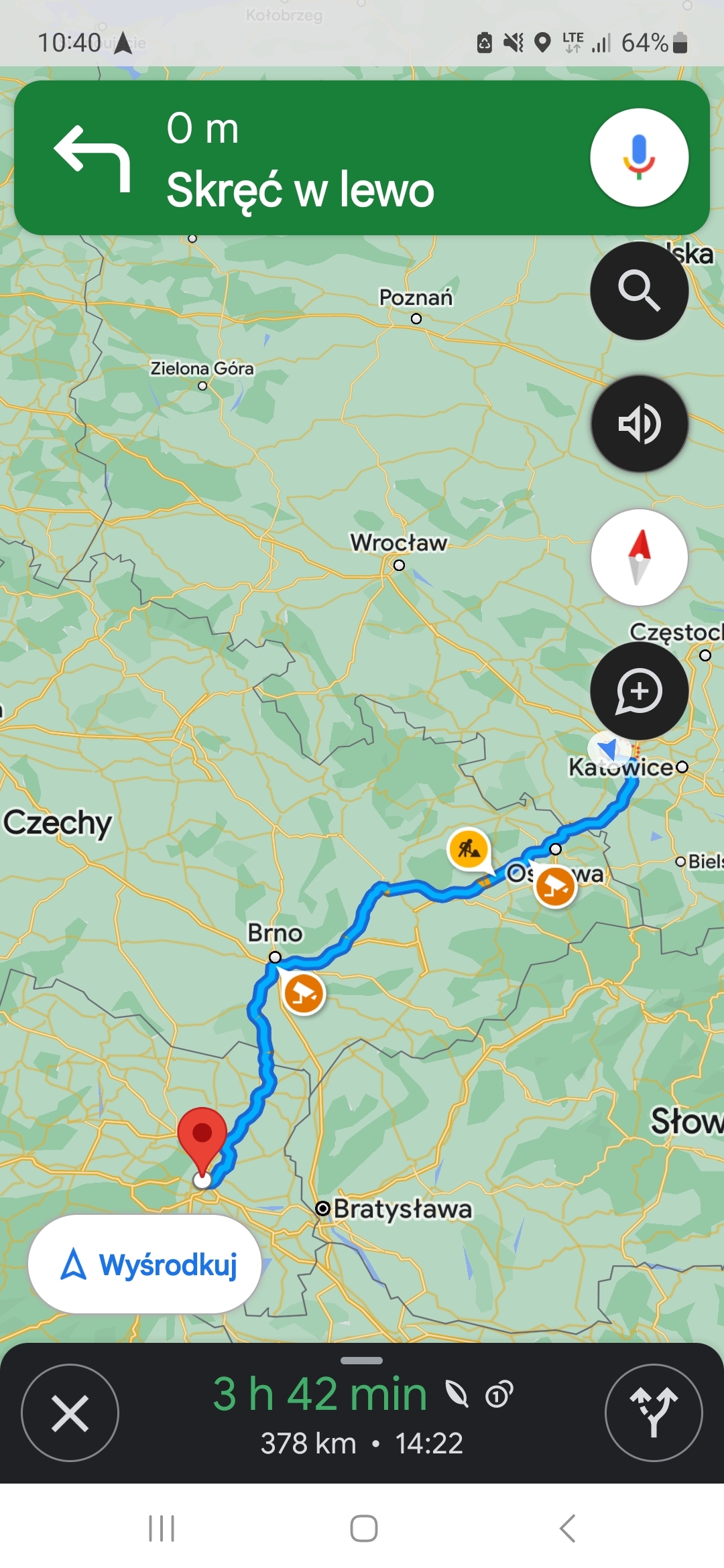Open recent apps from navigation bar

(162, 1528)
